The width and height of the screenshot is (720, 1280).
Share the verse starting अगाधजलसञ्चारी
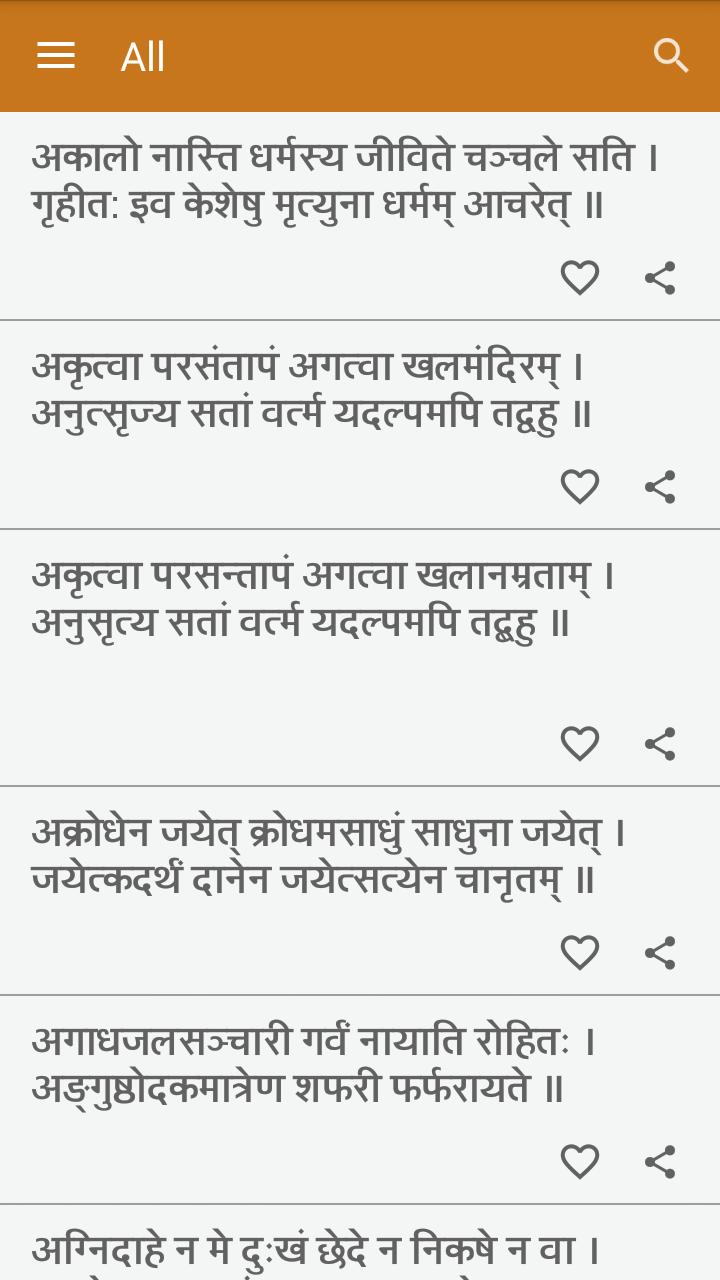(x=660, y=1161)
